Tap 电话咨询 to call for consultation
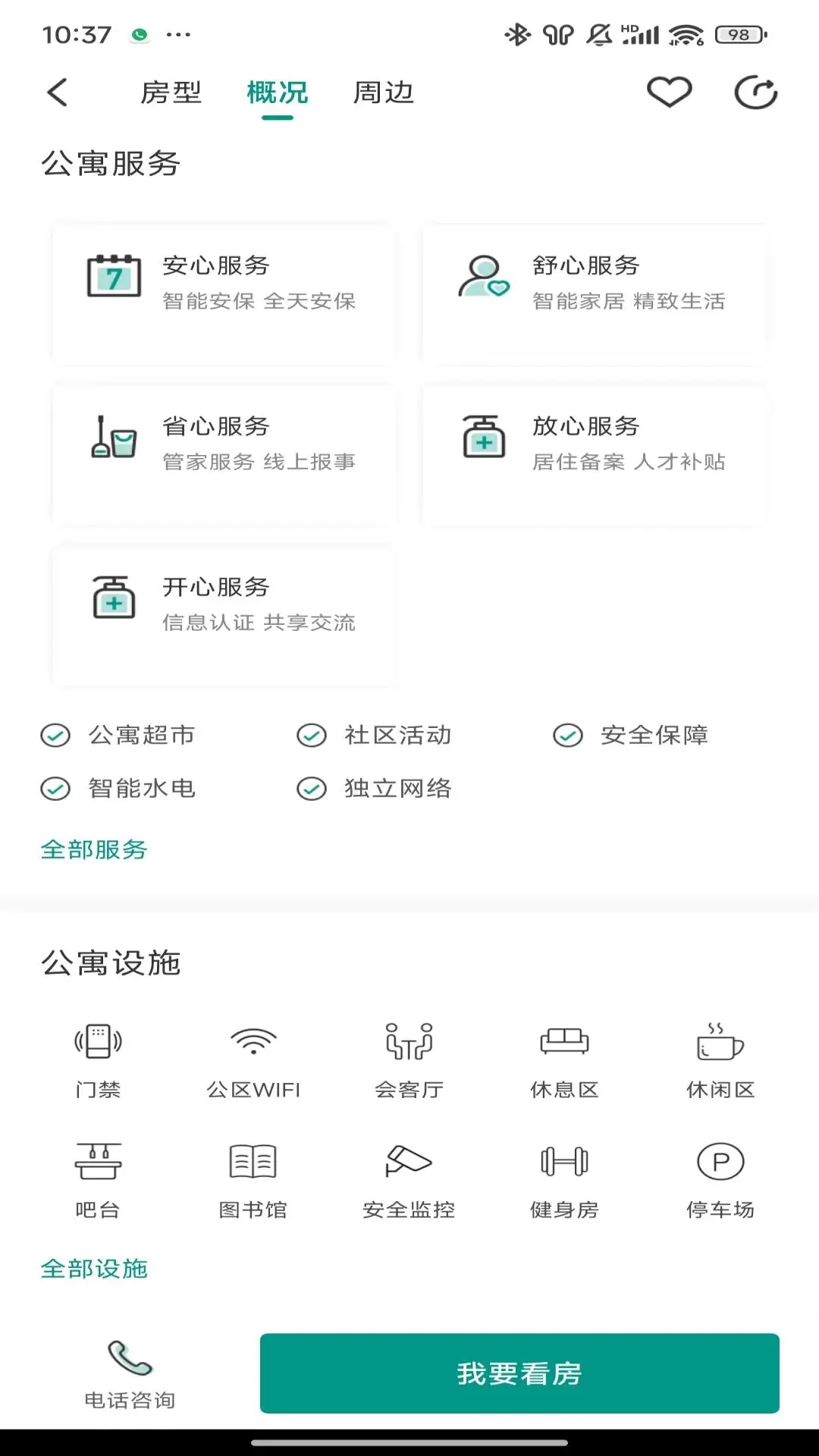Screen dimensions: 819x1456 [130, 1373]
